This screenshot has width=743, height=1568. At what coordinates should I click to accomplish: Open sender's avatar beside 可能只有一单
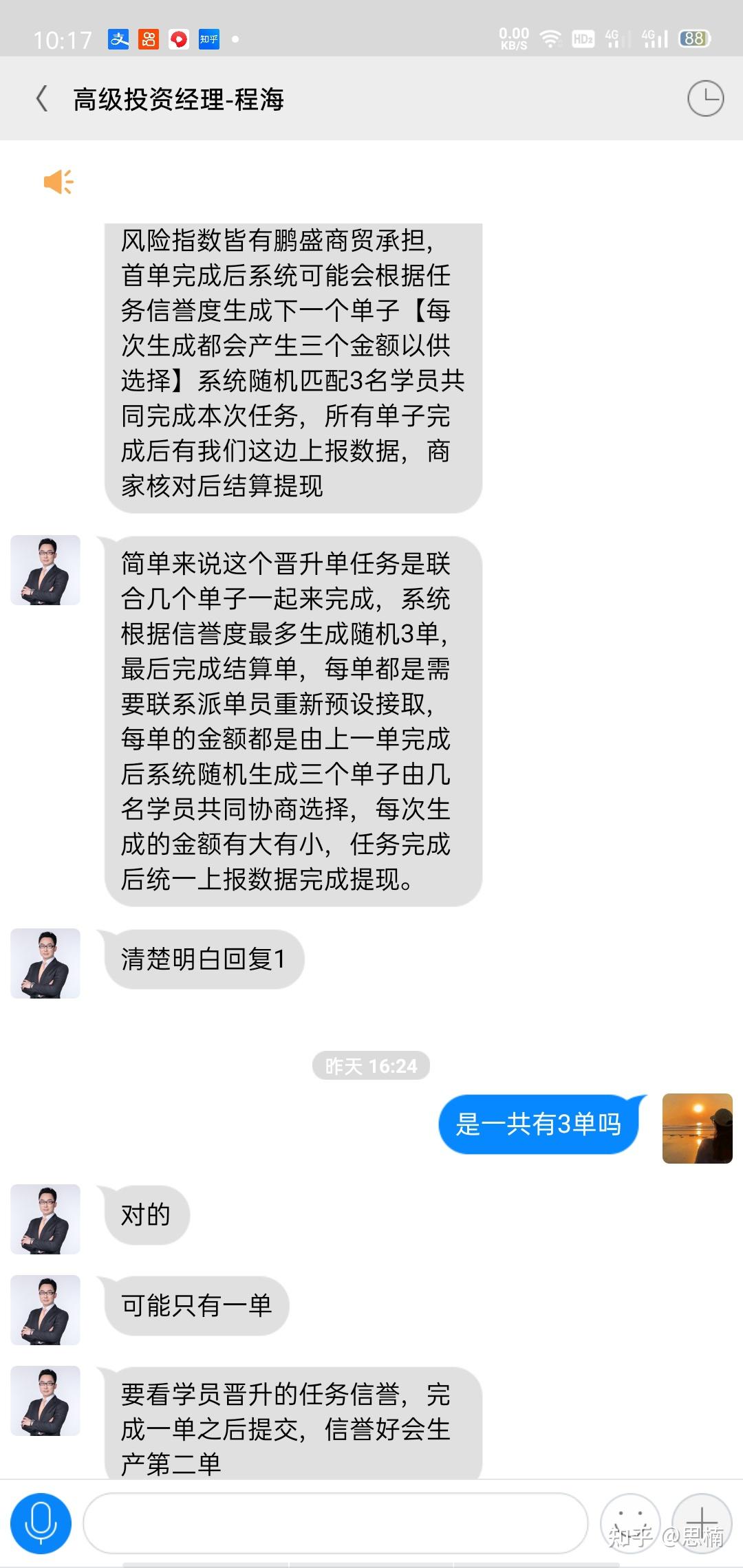[x=45, y=1309]
